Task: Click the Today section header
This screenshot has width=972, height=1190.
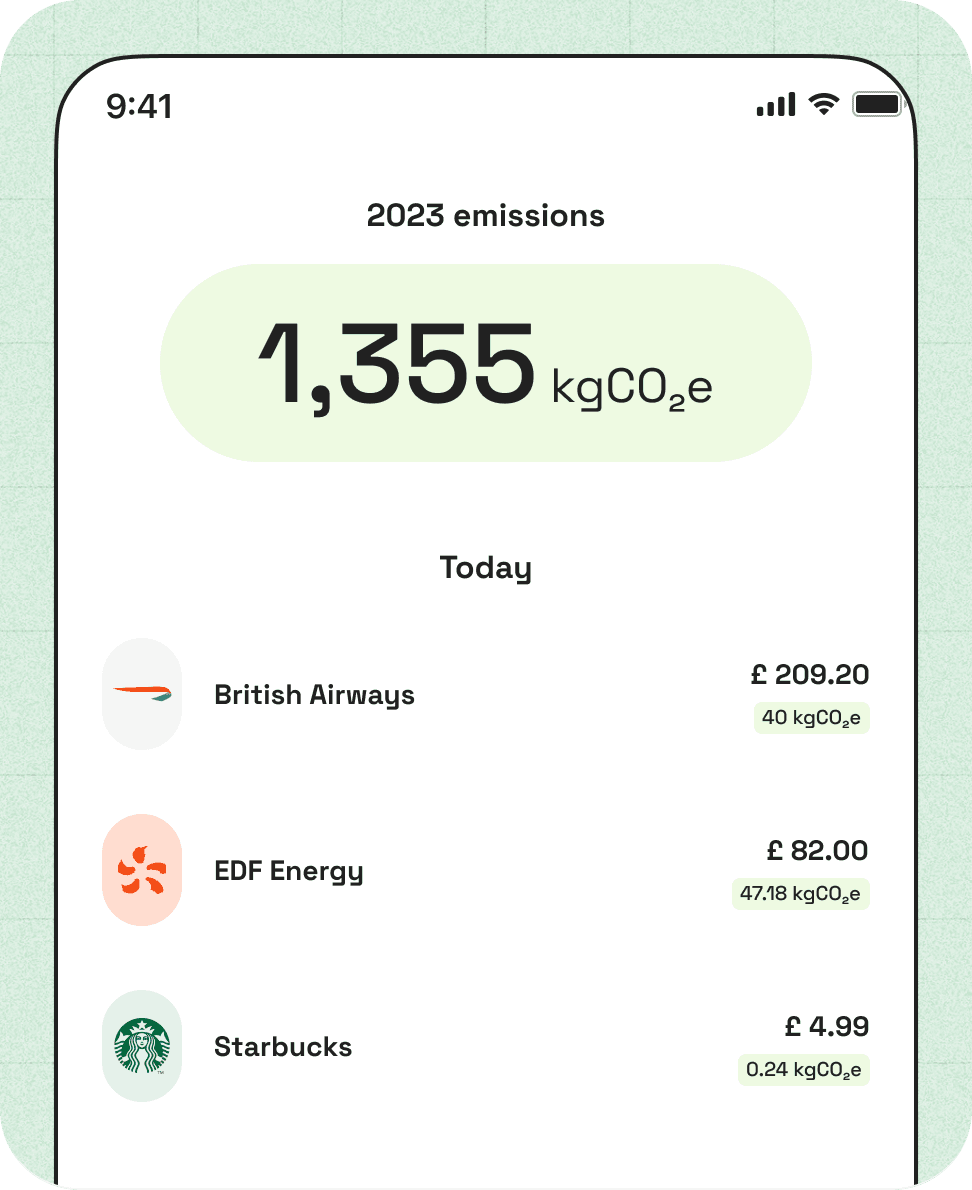Action: [x=486, y=567]
